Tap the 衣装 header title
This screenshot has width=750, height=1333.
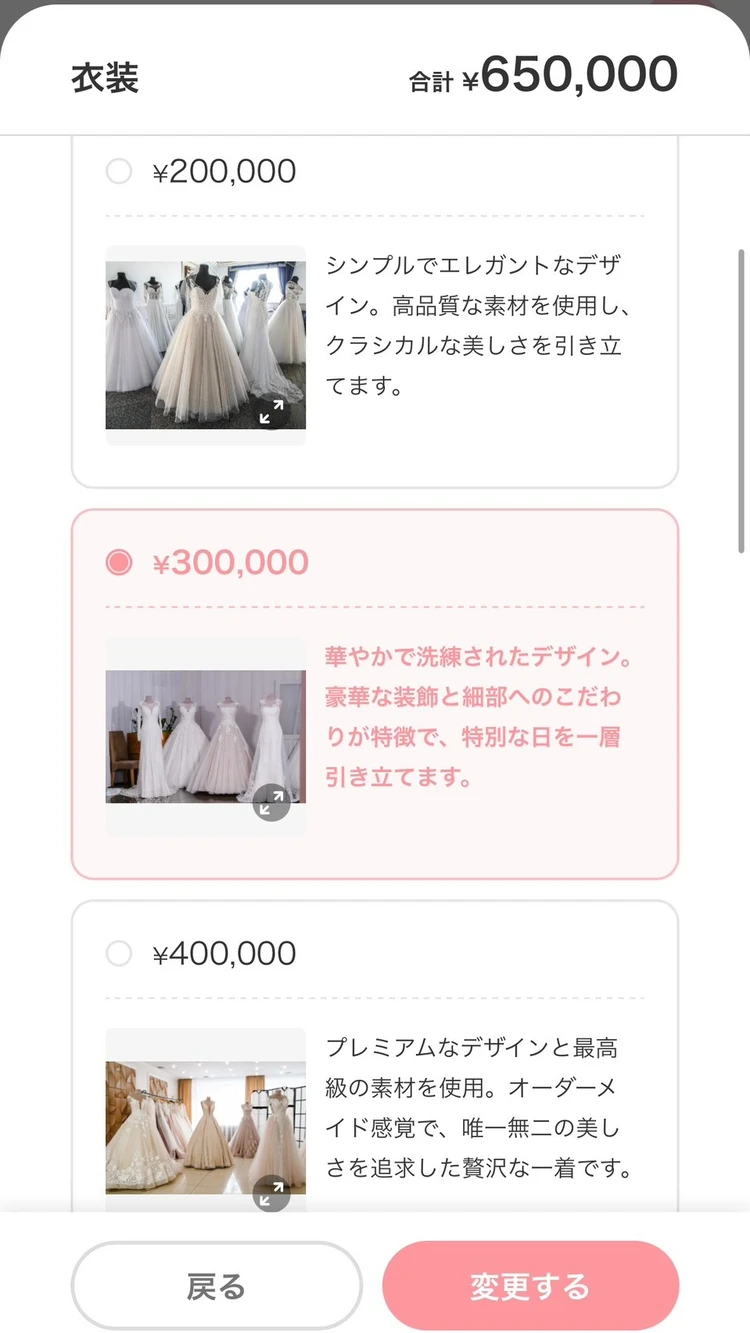(106, 73)
